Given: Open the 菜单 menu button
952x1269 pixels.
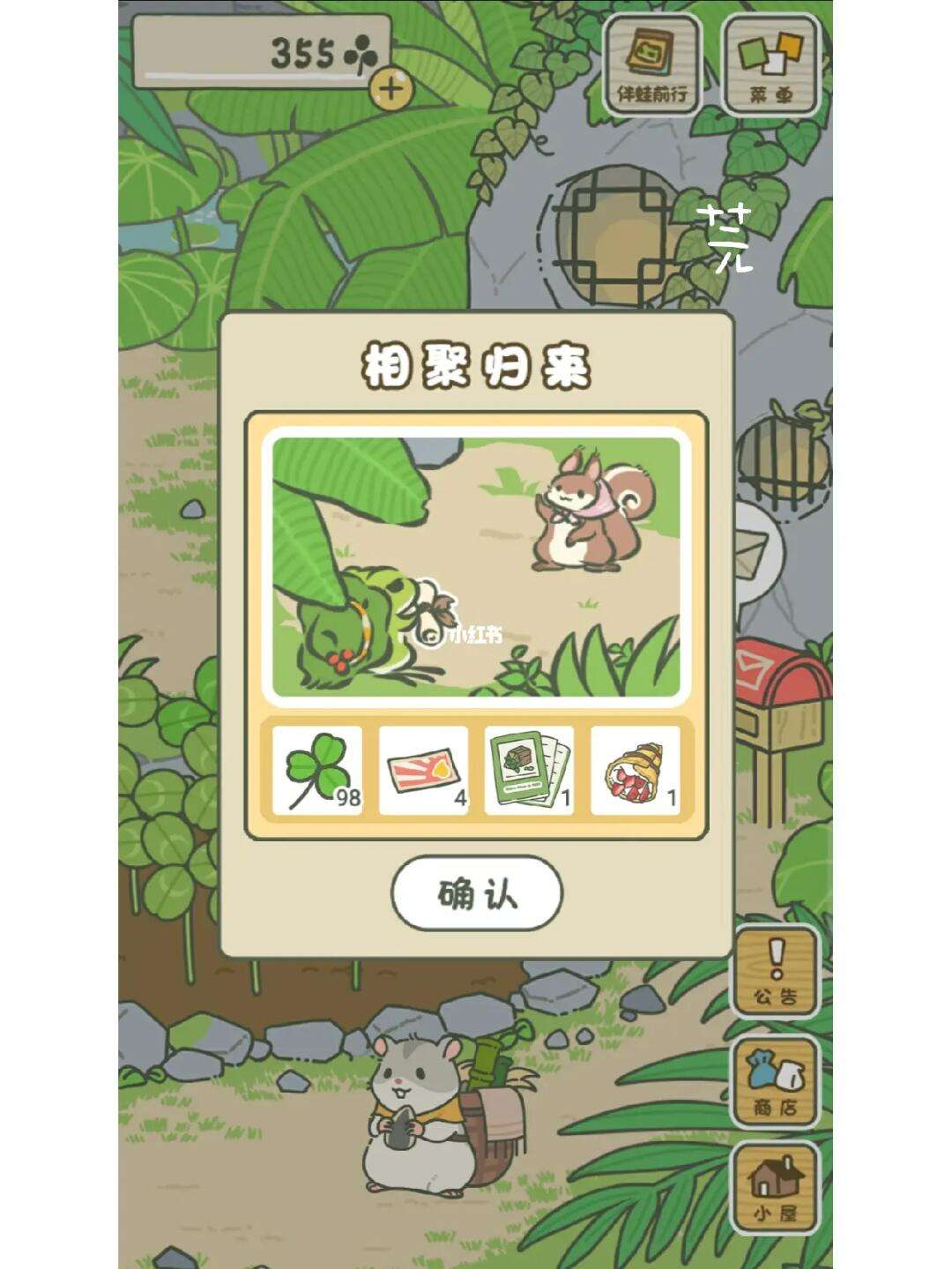Looking at the screenshot, I should [770, 64].
